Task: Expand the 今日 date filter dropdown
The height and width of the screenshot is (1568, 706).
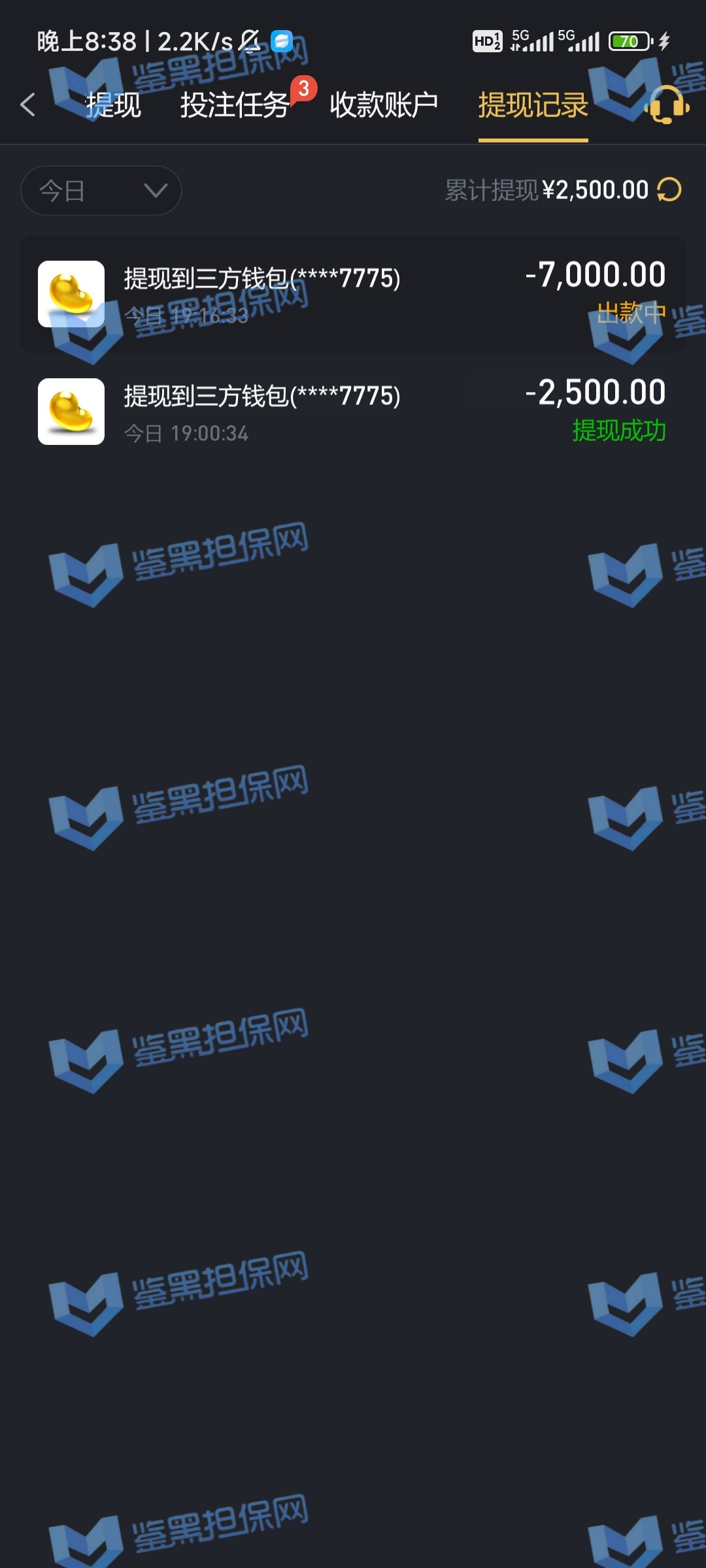Action: (101, 191)
